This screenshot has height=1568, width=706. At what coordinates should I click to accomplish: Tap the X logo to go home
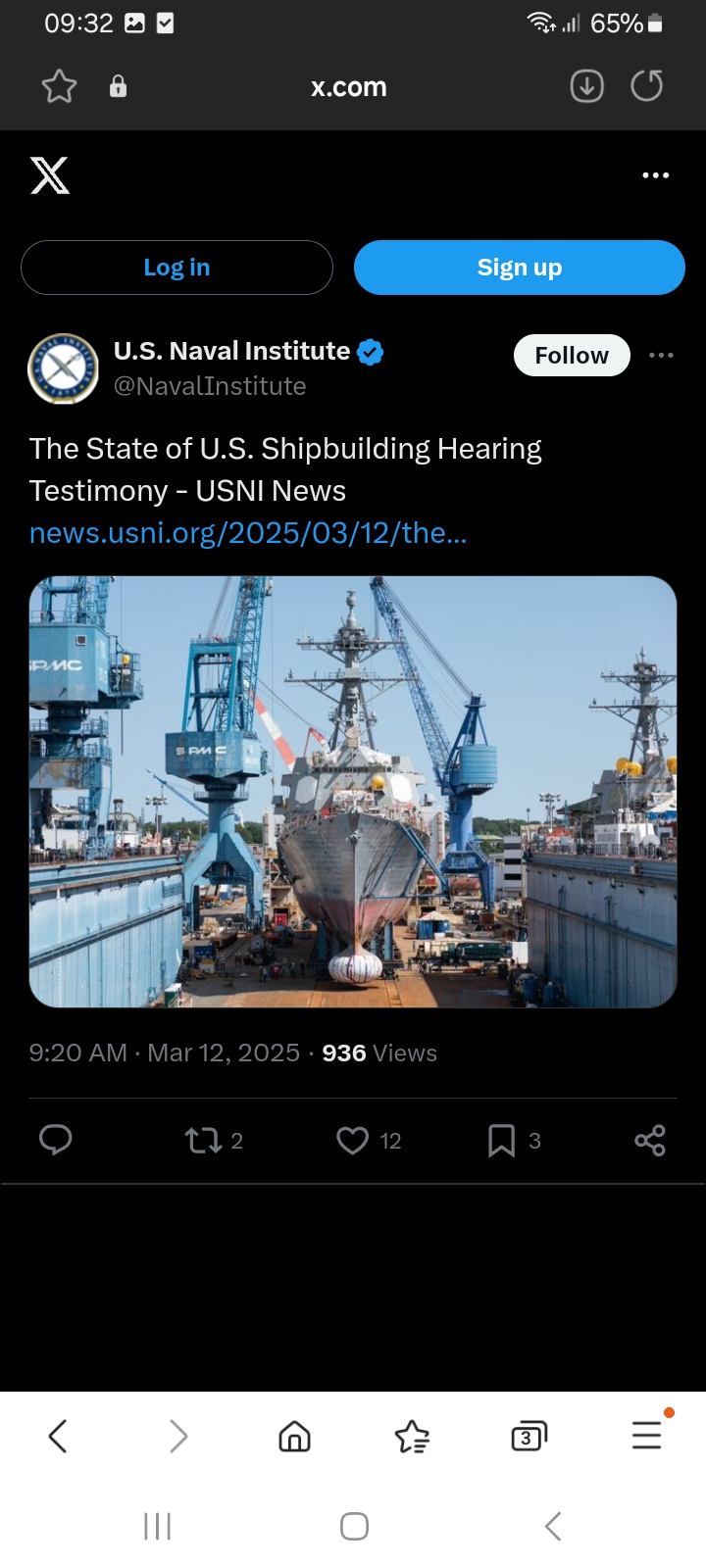tap(50, 175)
